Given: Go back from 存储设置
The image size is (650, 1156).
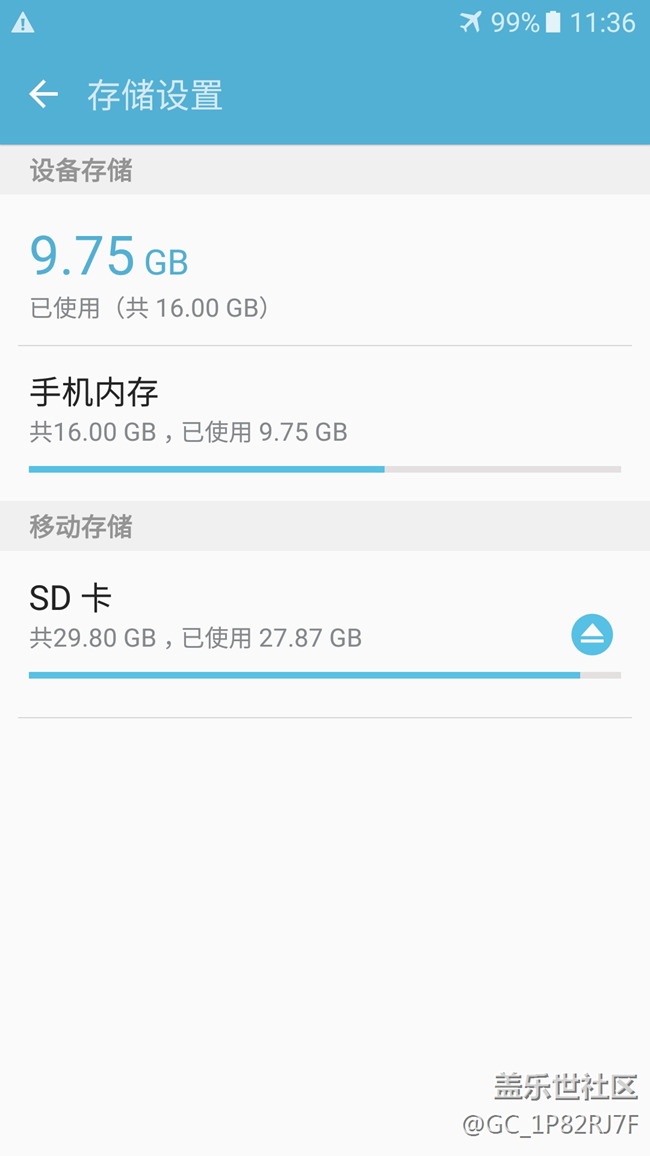Looking at the screenshot, I should pos(43,94).
